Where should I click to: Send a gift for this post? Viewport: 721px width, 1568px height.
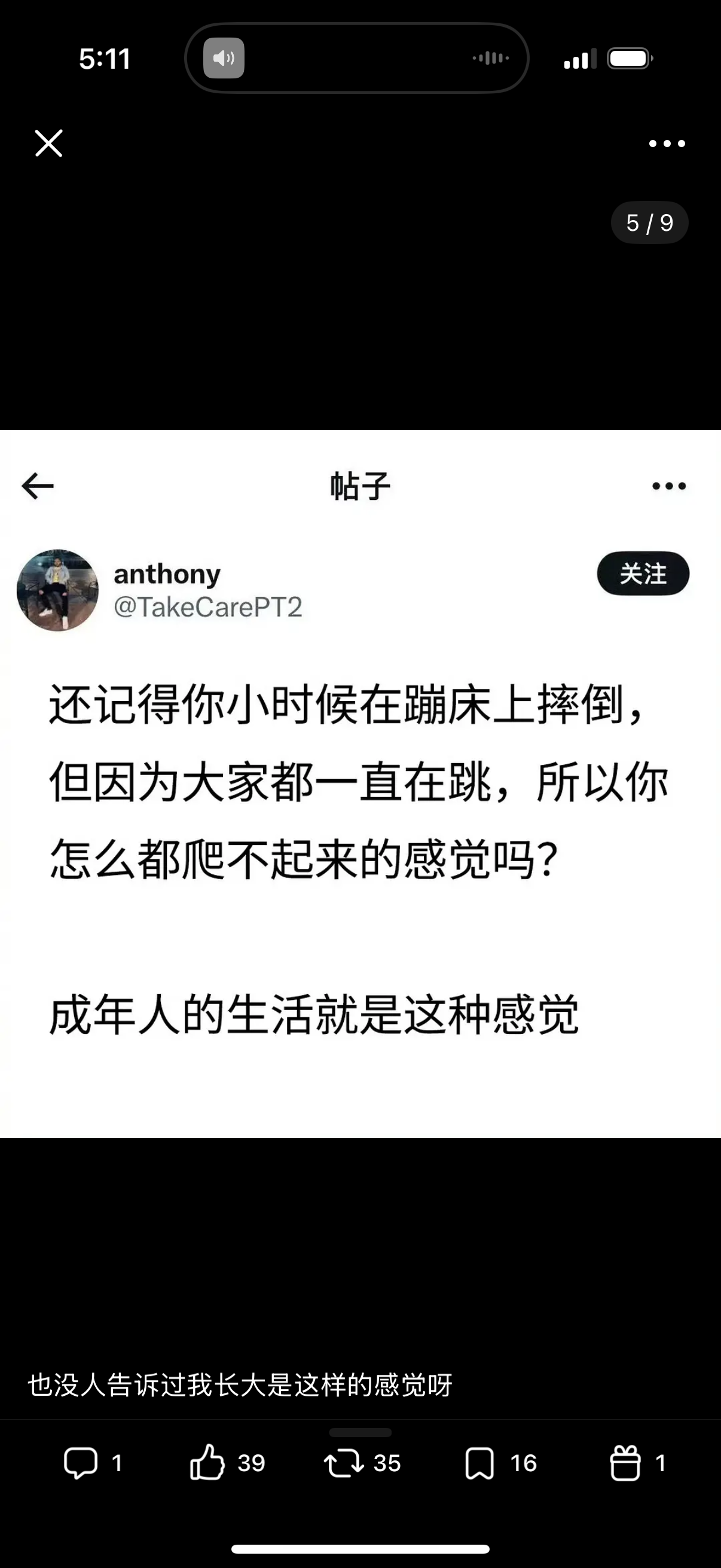pos(625,1462)
